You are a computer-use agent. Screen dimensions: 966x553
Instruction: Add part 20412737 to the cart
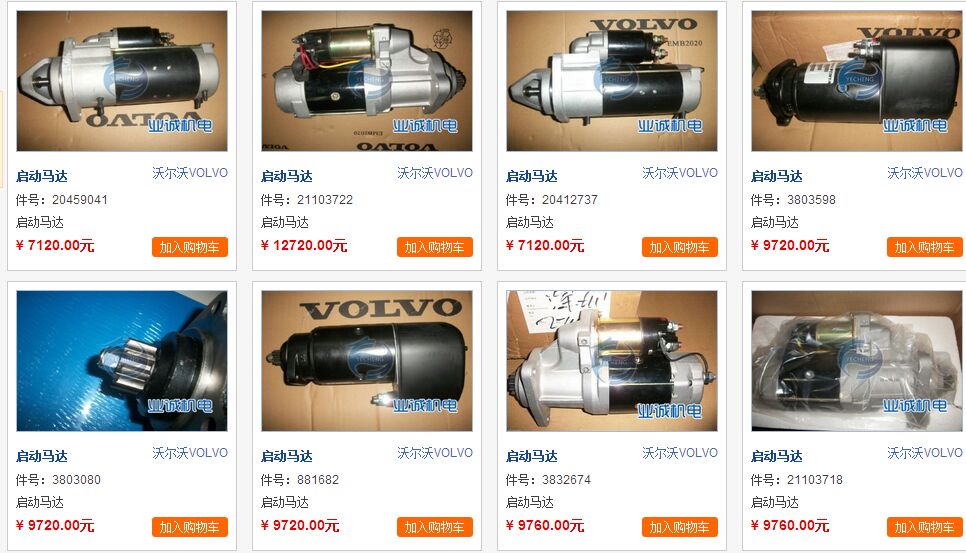(680, 247)
